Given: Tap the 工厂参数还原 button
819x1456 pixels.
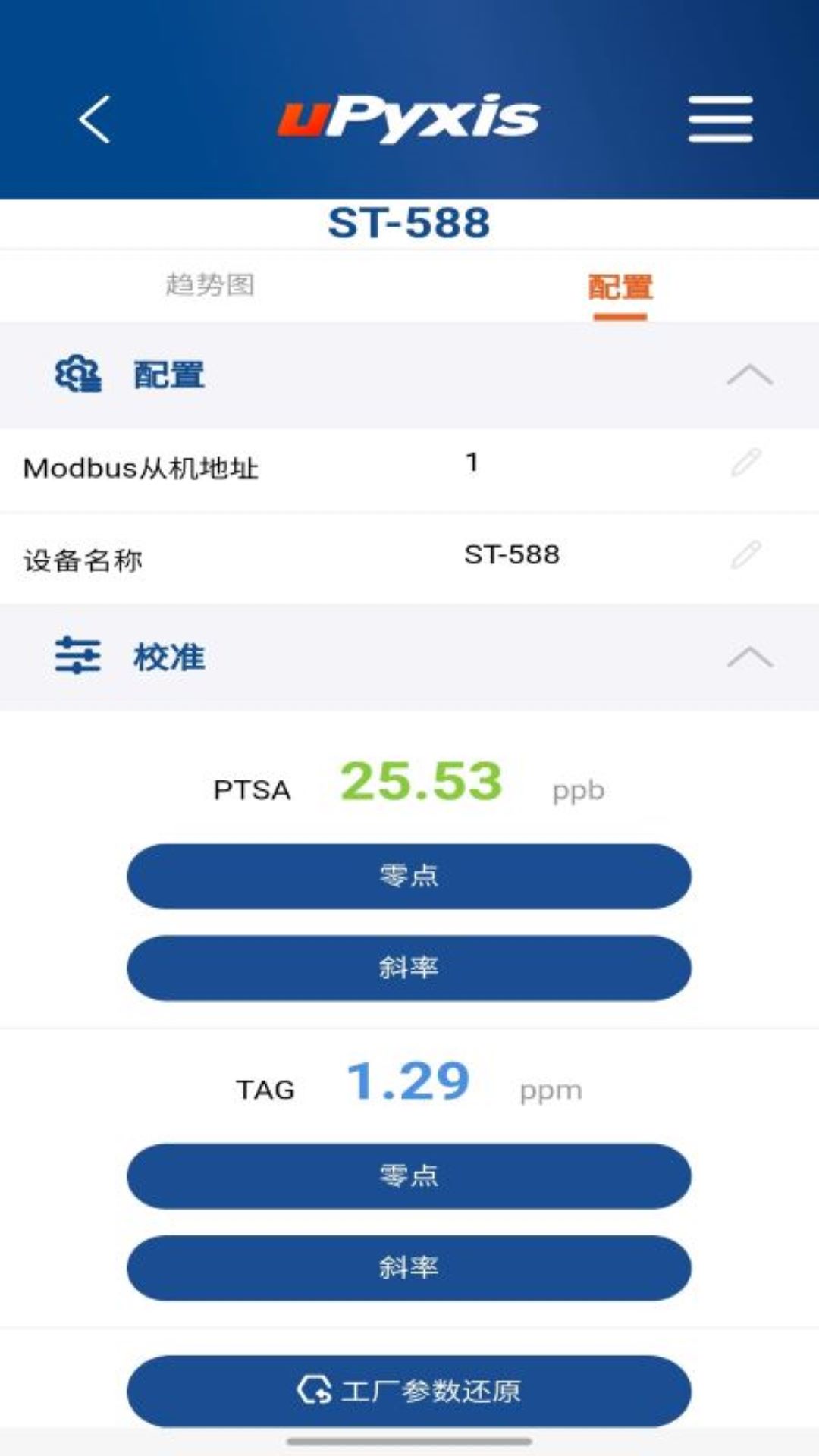Looking at the screenshot, I should tap(409, 1392).
